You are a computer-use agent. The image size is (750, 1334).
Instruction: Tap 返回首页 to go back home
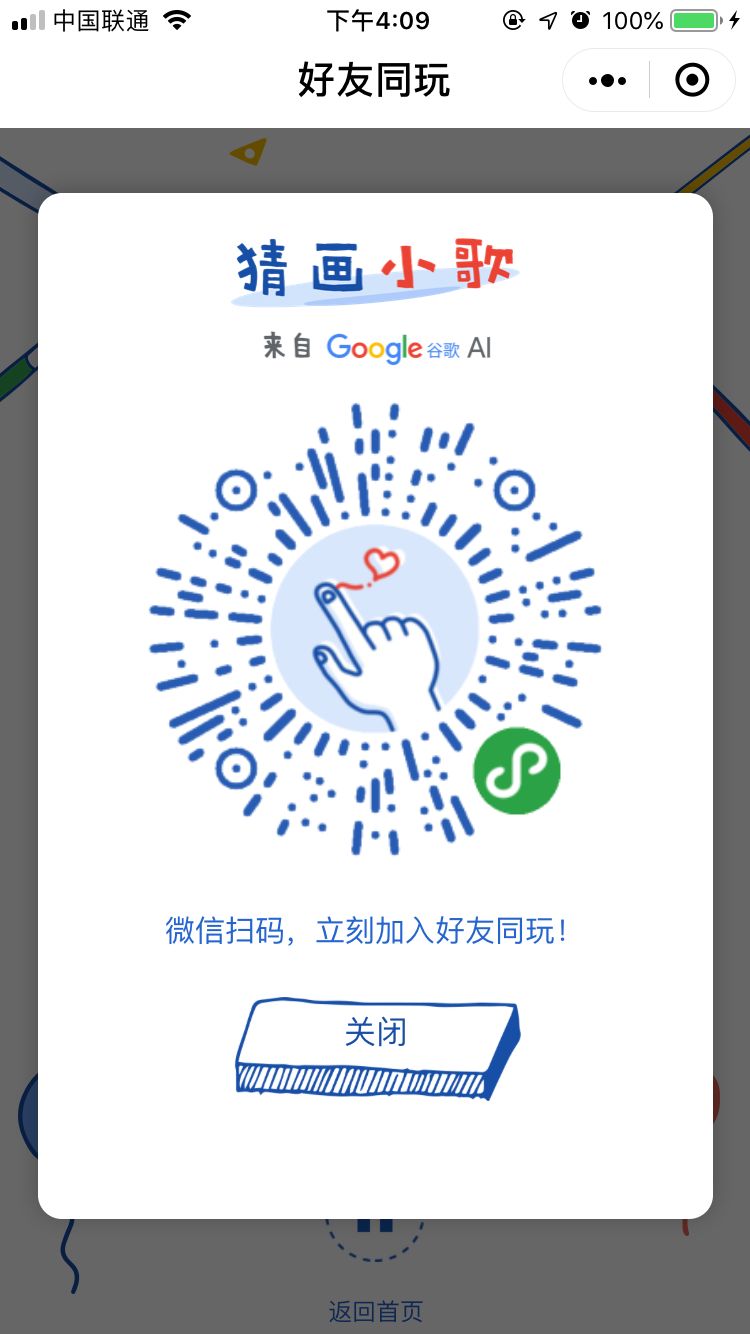pyautogui.click(x=375, y=1310)
